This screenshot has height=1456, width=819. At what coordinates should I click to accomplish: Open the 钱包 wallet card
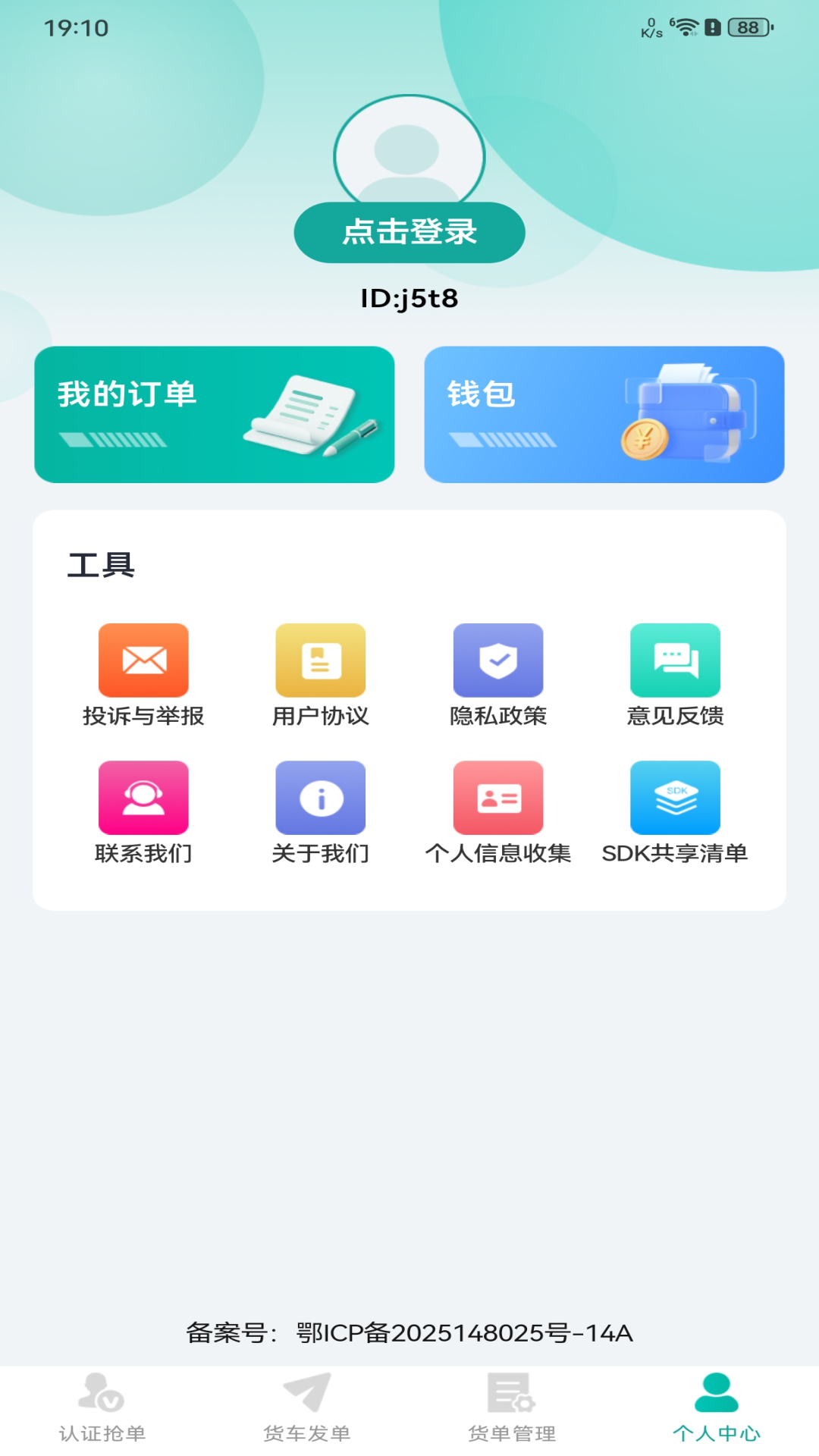click(605, 413)
